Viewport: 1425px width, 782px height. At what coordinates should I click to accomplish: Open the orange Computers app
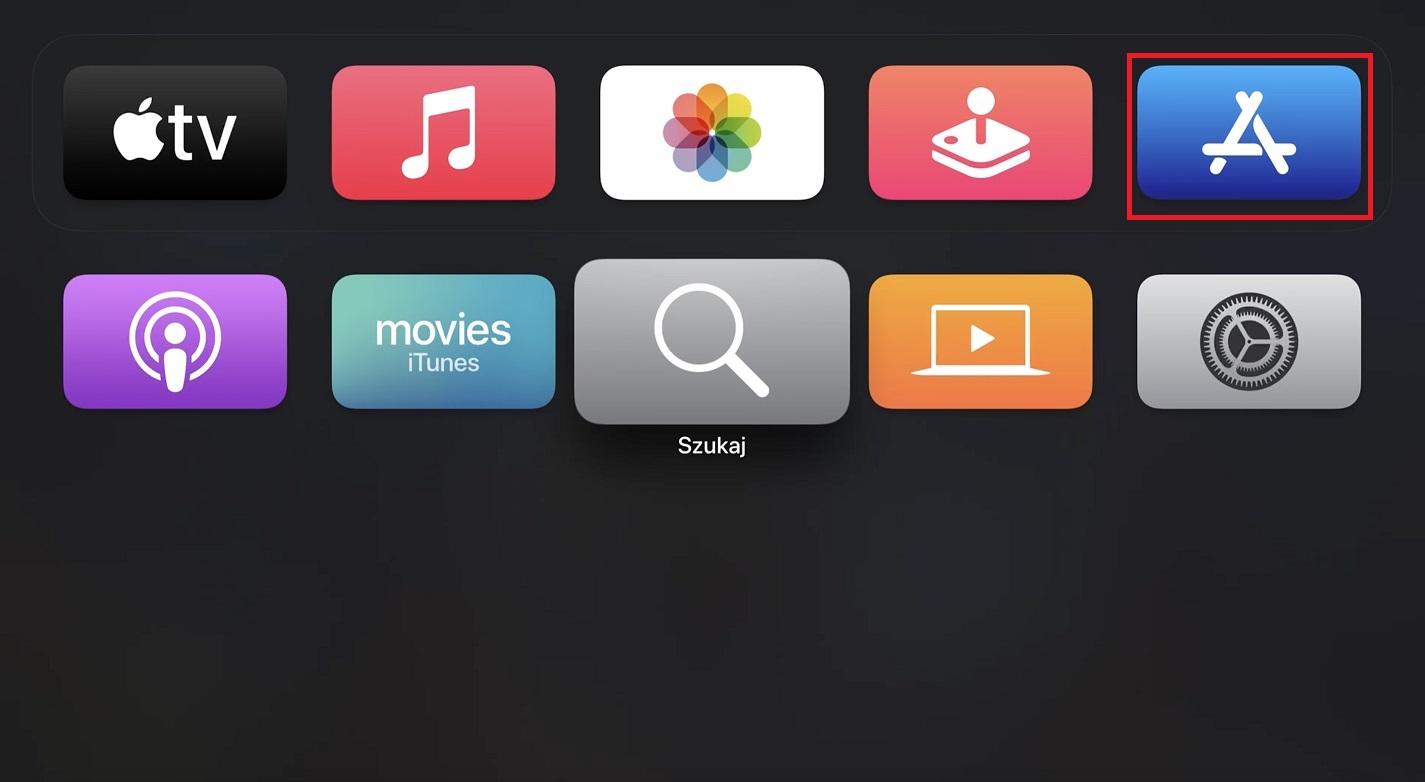point(980,342)
